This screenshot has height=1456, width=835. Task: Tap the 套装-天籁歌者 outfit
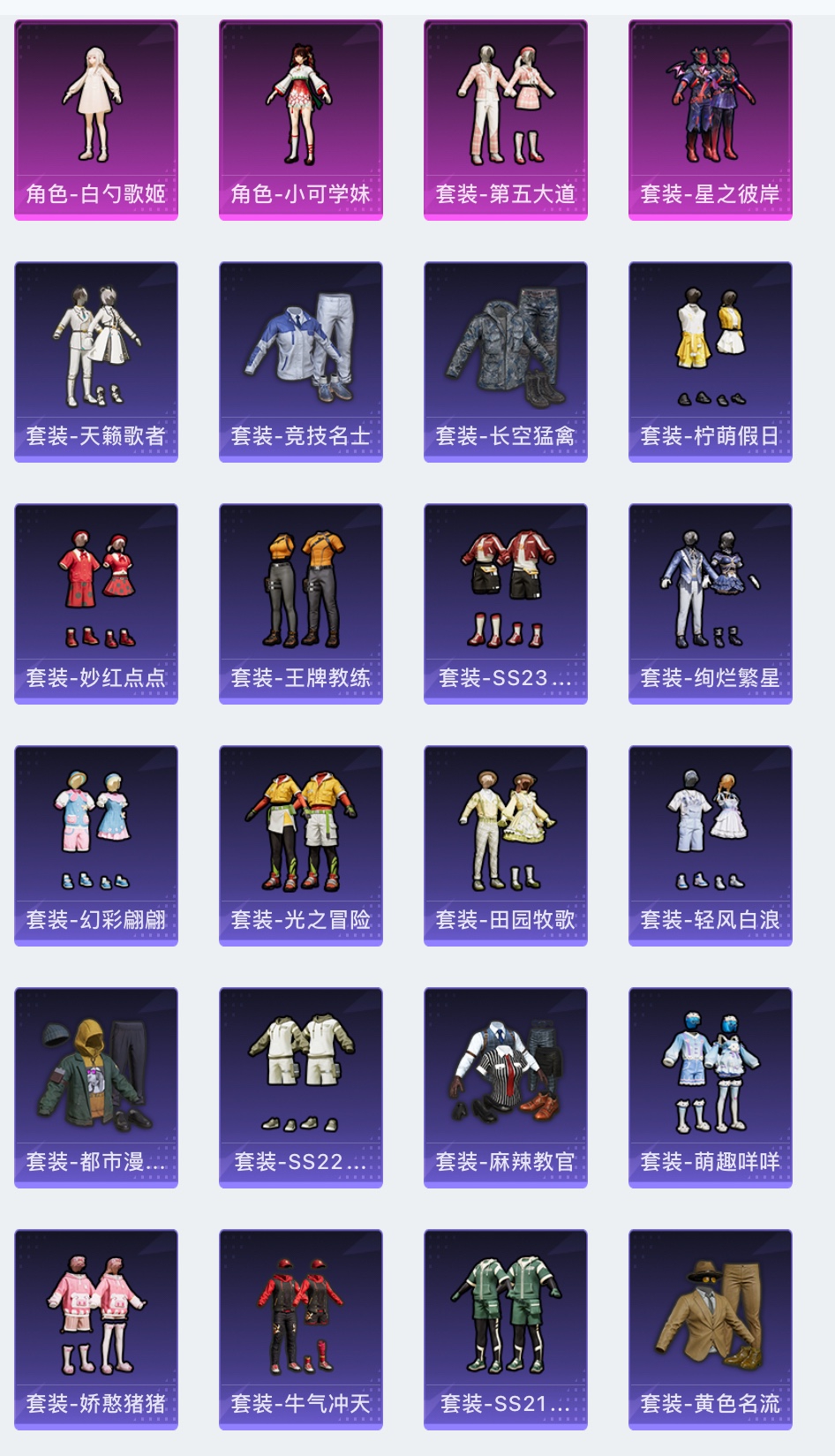tap(96, 362)
